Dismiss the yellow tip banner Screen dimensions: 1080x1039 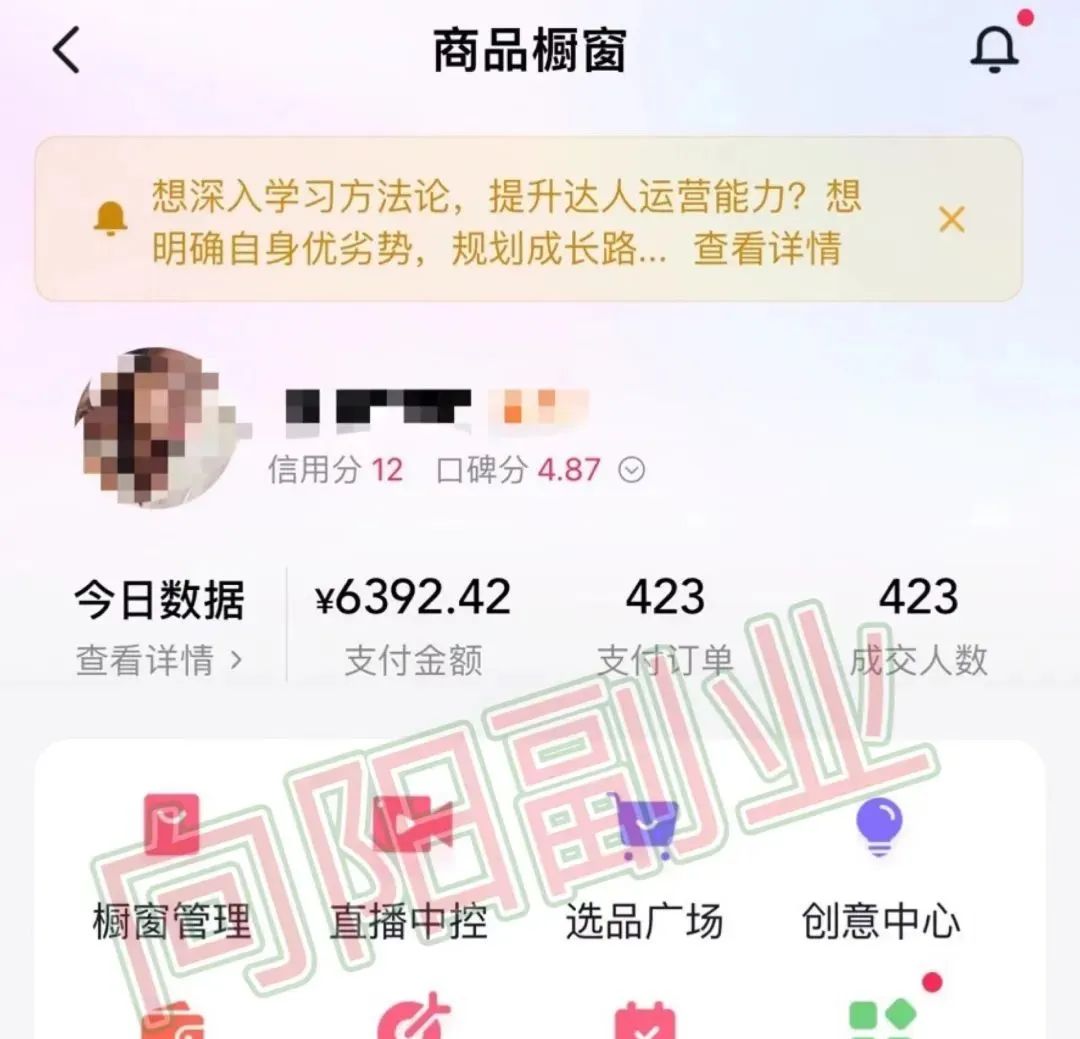(x=951, y=219)
